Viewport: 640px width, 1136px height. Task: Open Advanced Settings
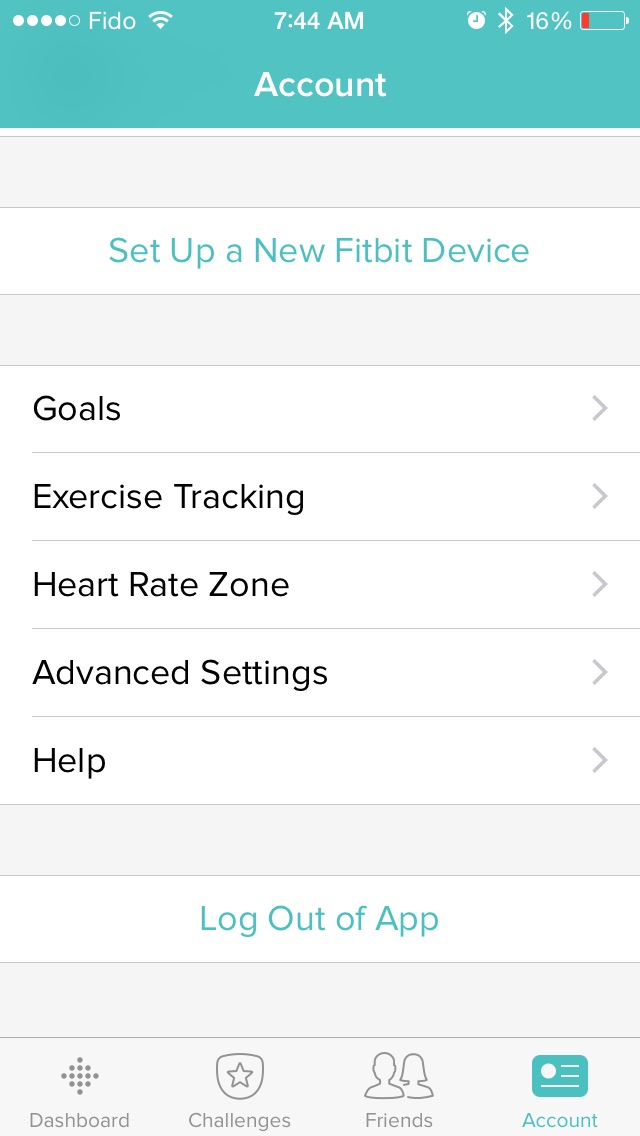320,673
